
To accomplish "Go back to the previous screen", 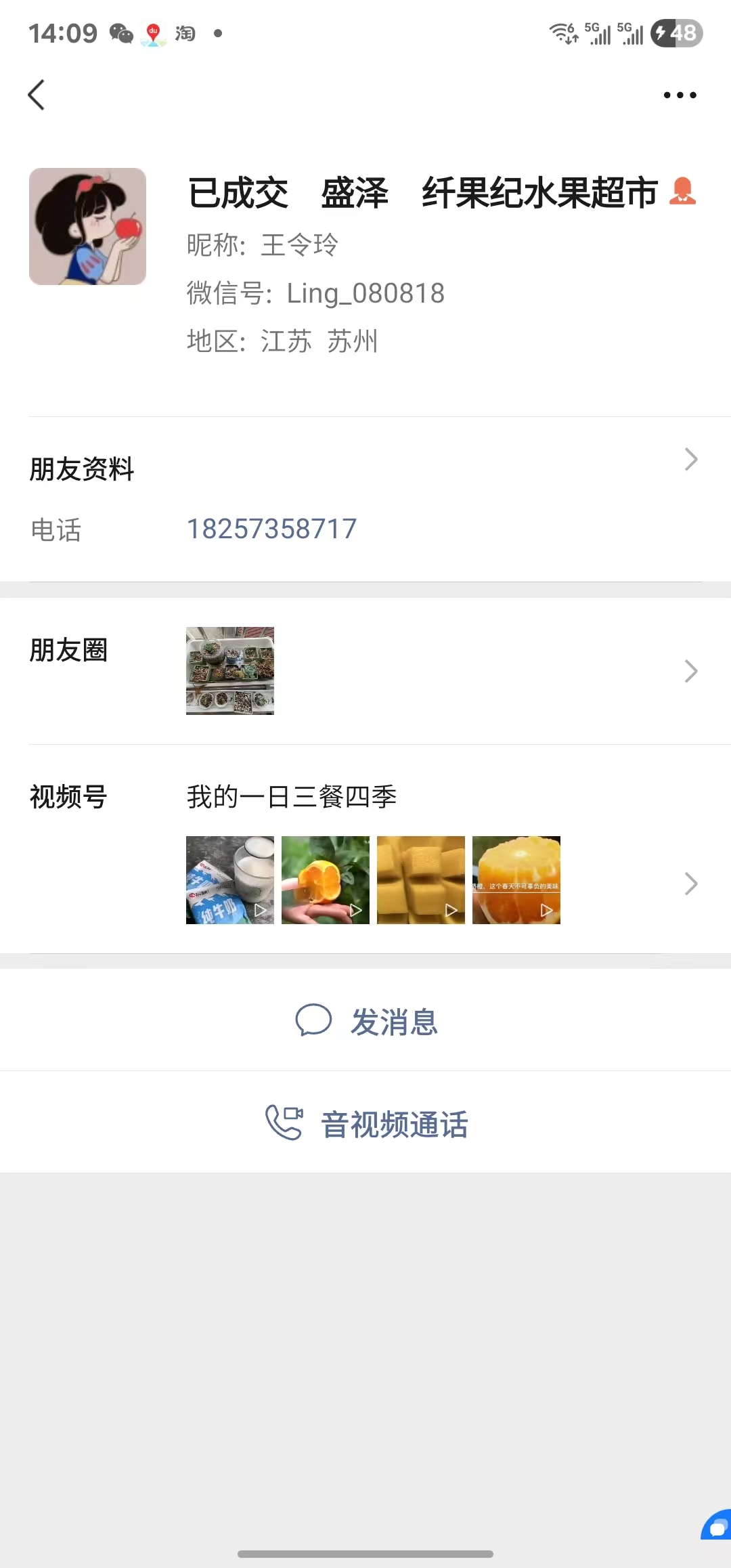I will pyautogui.click(x=37, y=95).
